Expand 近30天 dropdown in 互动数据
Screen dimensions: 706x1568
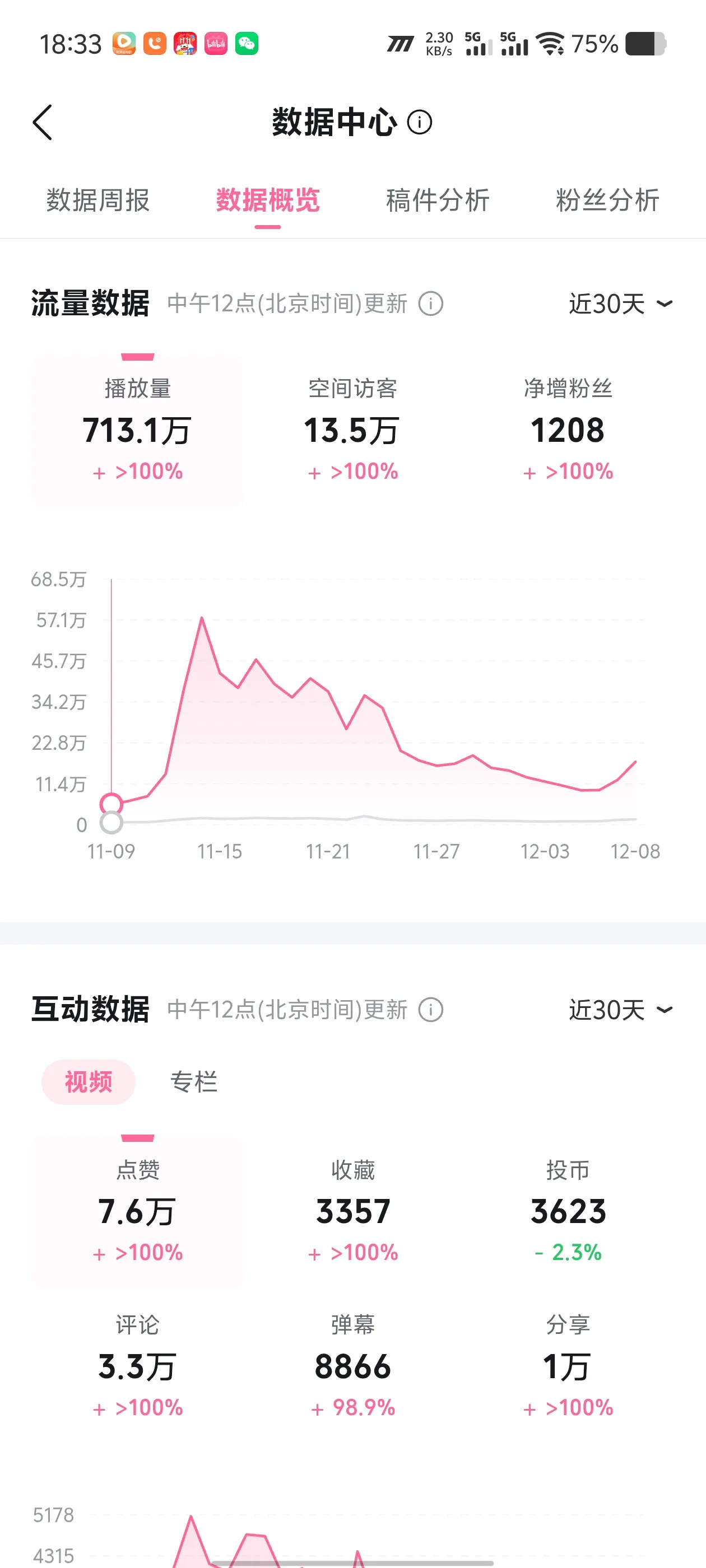[620, 1010]
